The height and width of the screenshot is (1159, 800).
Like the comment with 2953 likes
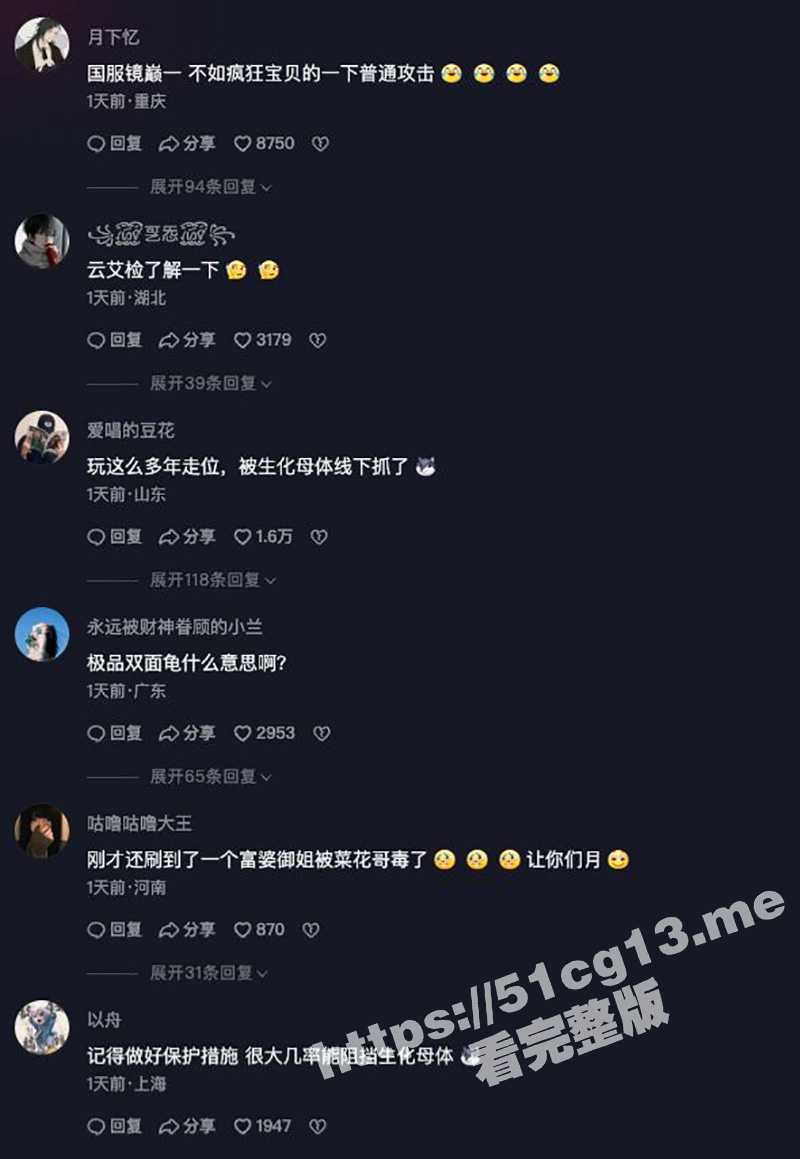click(x=243, y=733)
